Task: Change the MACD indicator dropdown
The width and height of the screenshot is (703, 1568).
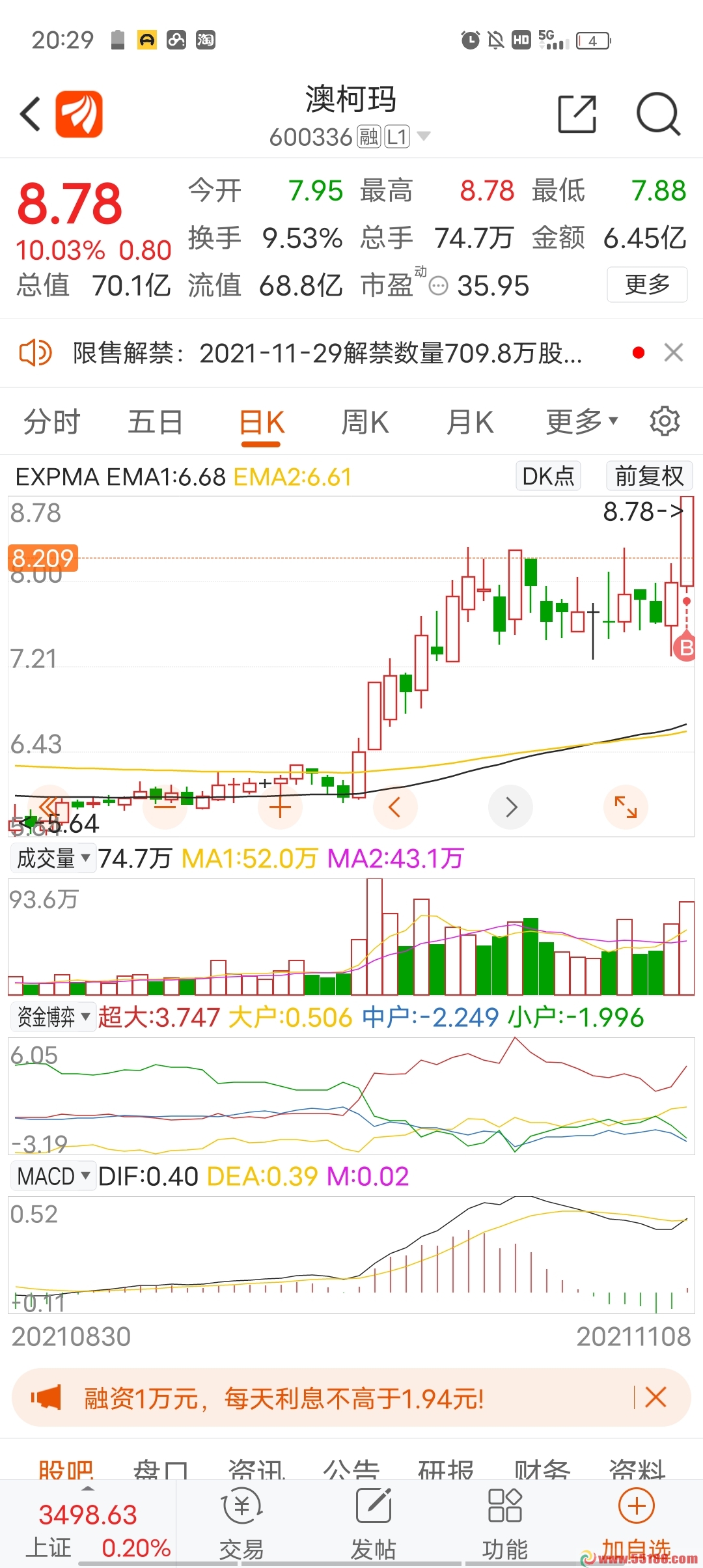Action: tap(53, 1176)
